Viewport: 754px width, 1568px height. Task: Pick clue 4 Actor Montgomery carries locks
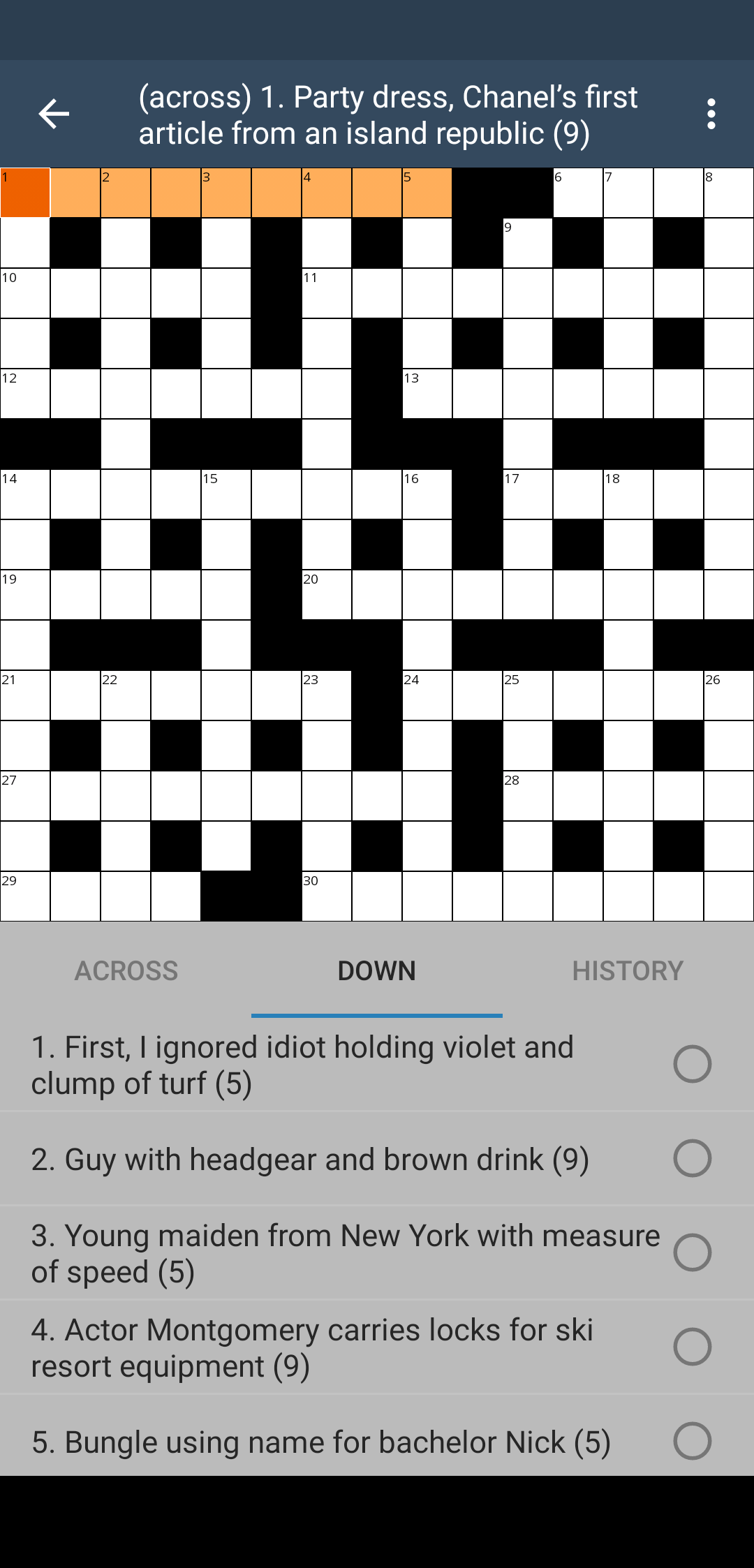point(377,1347)
